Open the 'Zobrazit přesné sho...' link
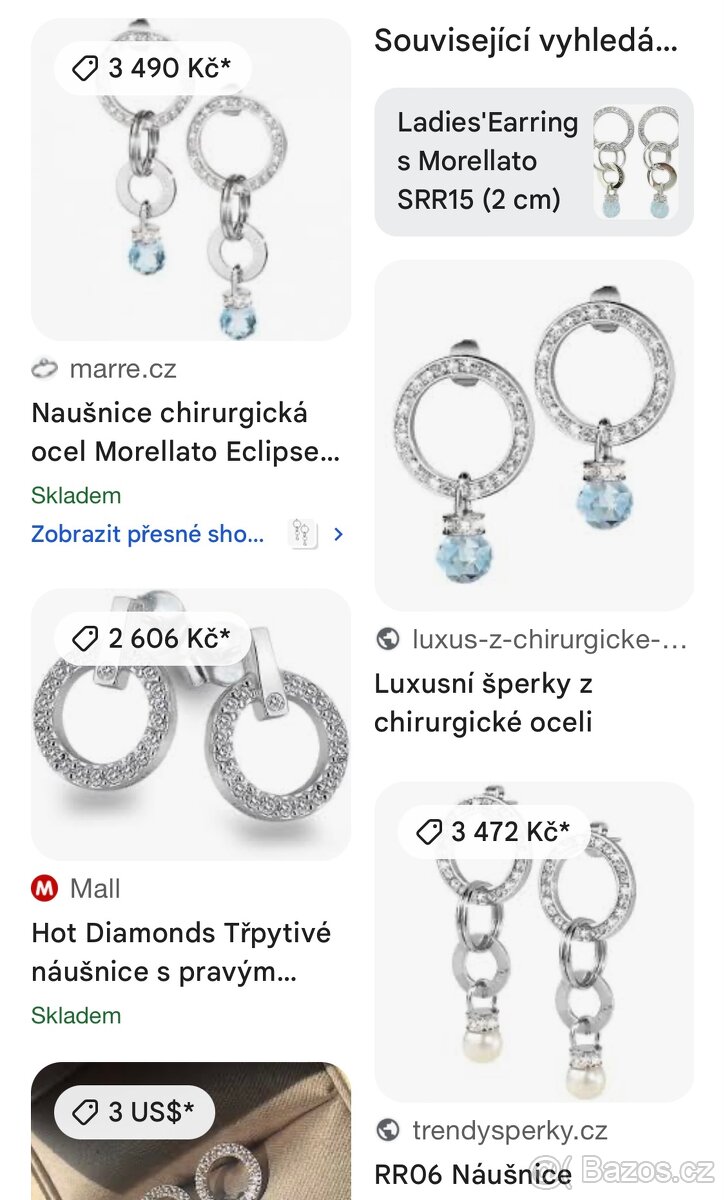725x1200 pixels. click(146, 533)
